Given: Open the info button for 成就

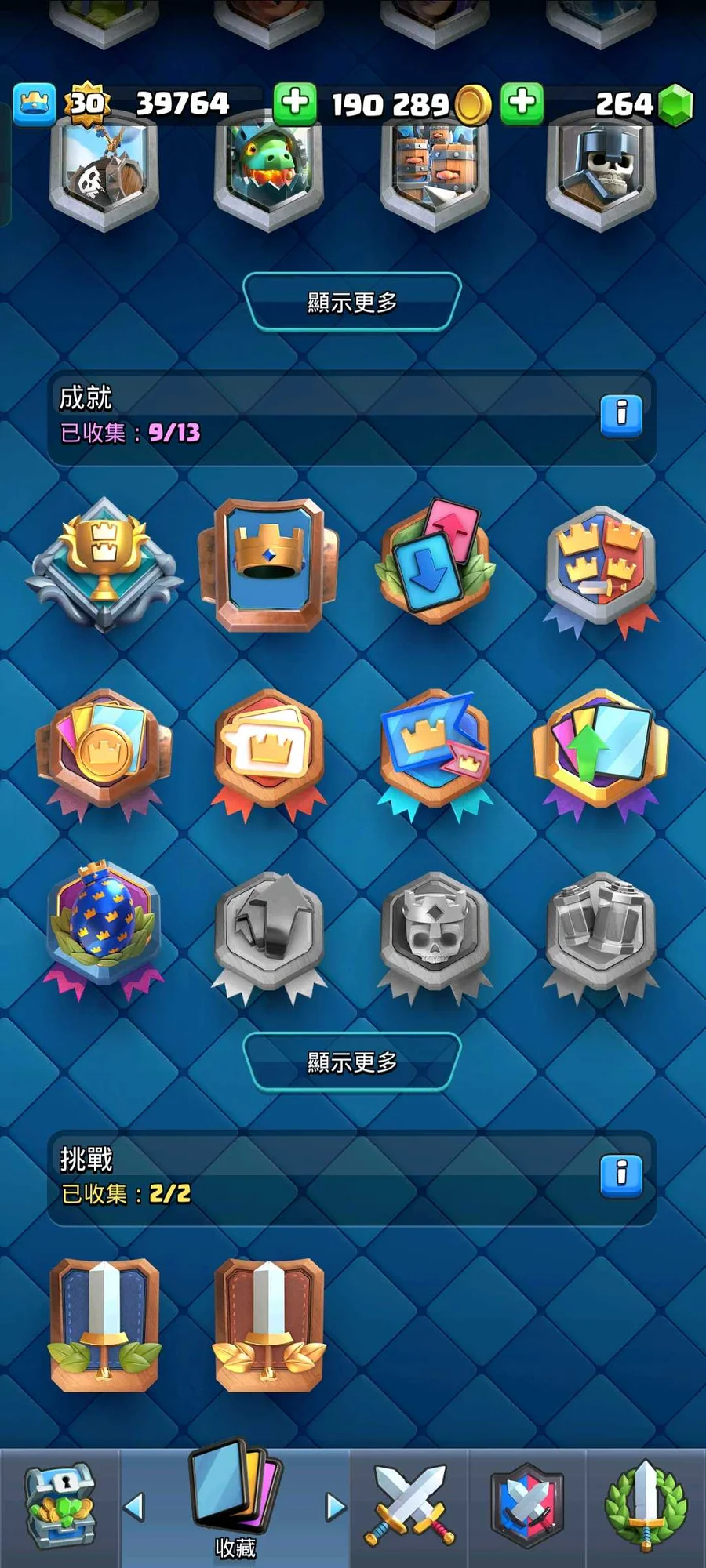Looking at the screenshot, I should click(x=621, y=415).
